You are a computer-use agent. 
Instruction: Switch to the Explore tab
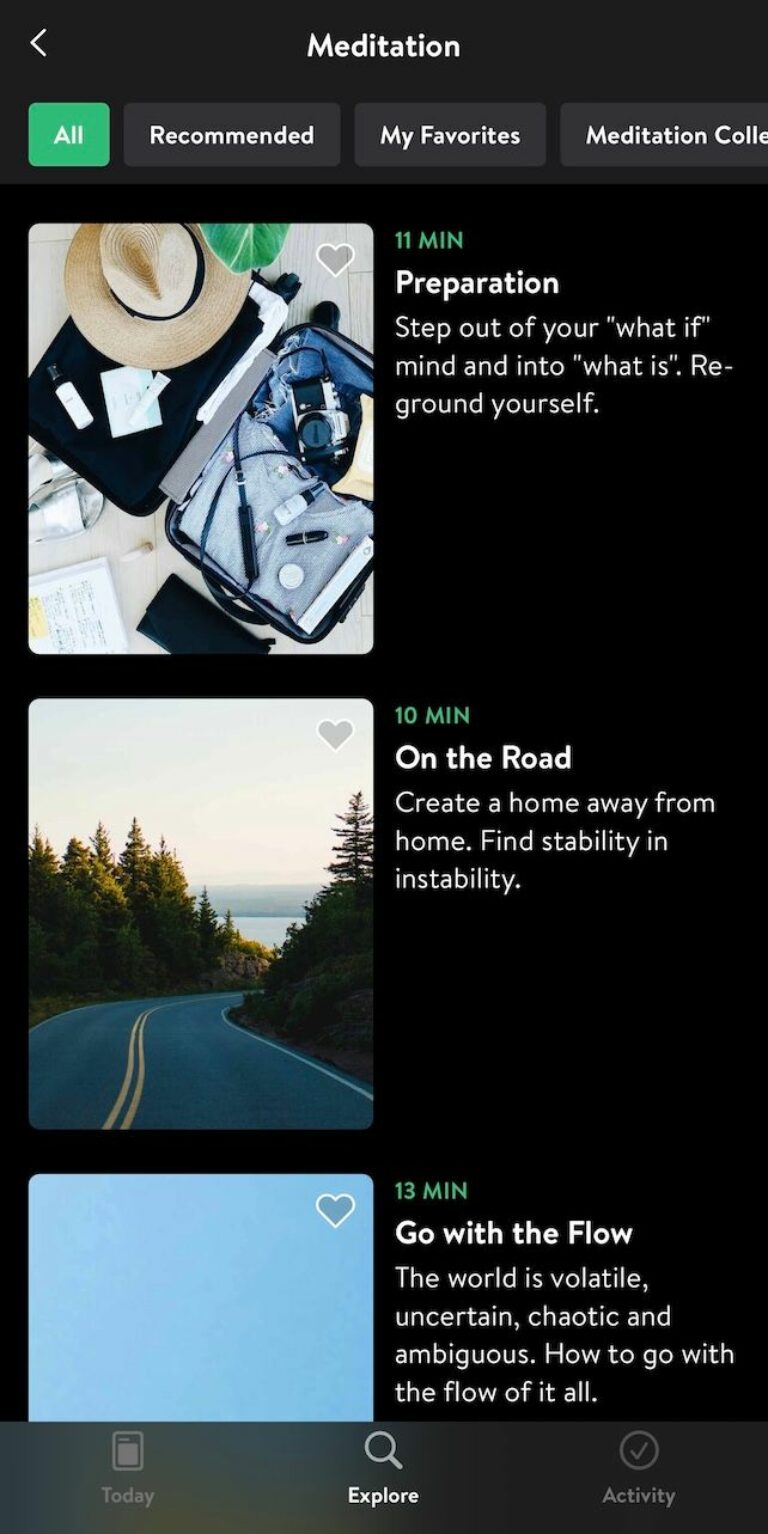[383, 1468]
